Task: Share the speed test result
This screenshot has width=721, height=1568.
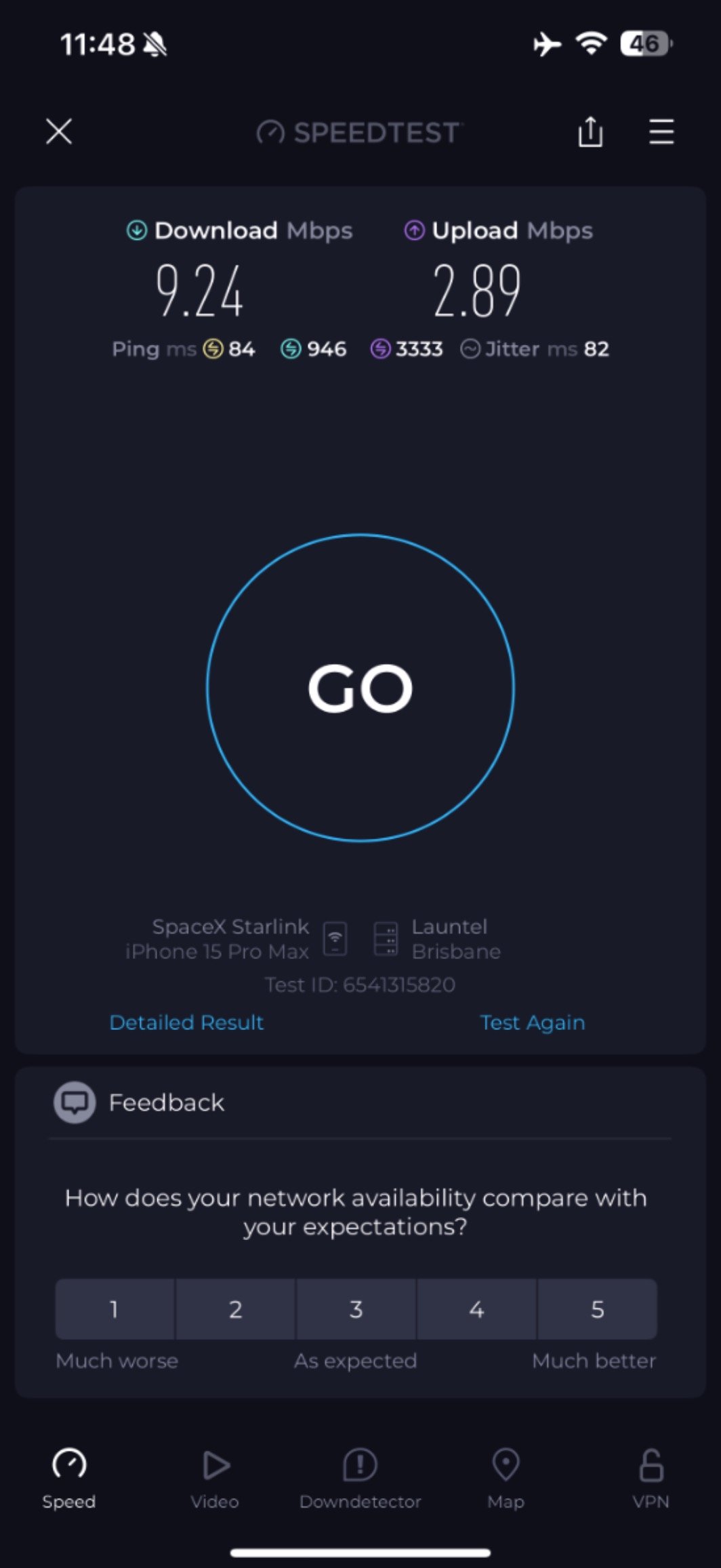Action: pos(590,131)
